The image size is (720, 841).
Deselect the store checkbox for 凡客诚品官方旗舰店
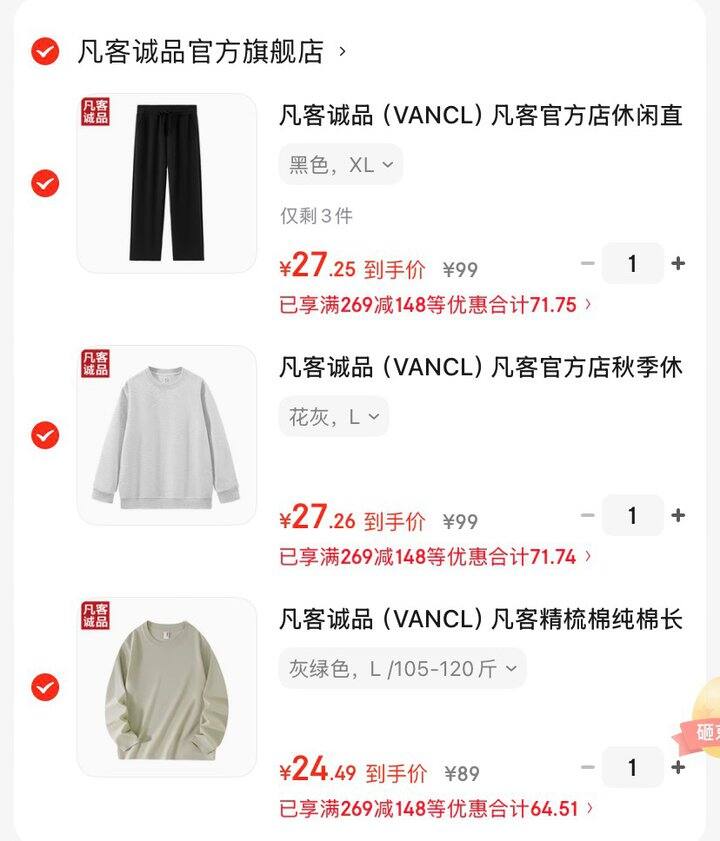[42, 49]
